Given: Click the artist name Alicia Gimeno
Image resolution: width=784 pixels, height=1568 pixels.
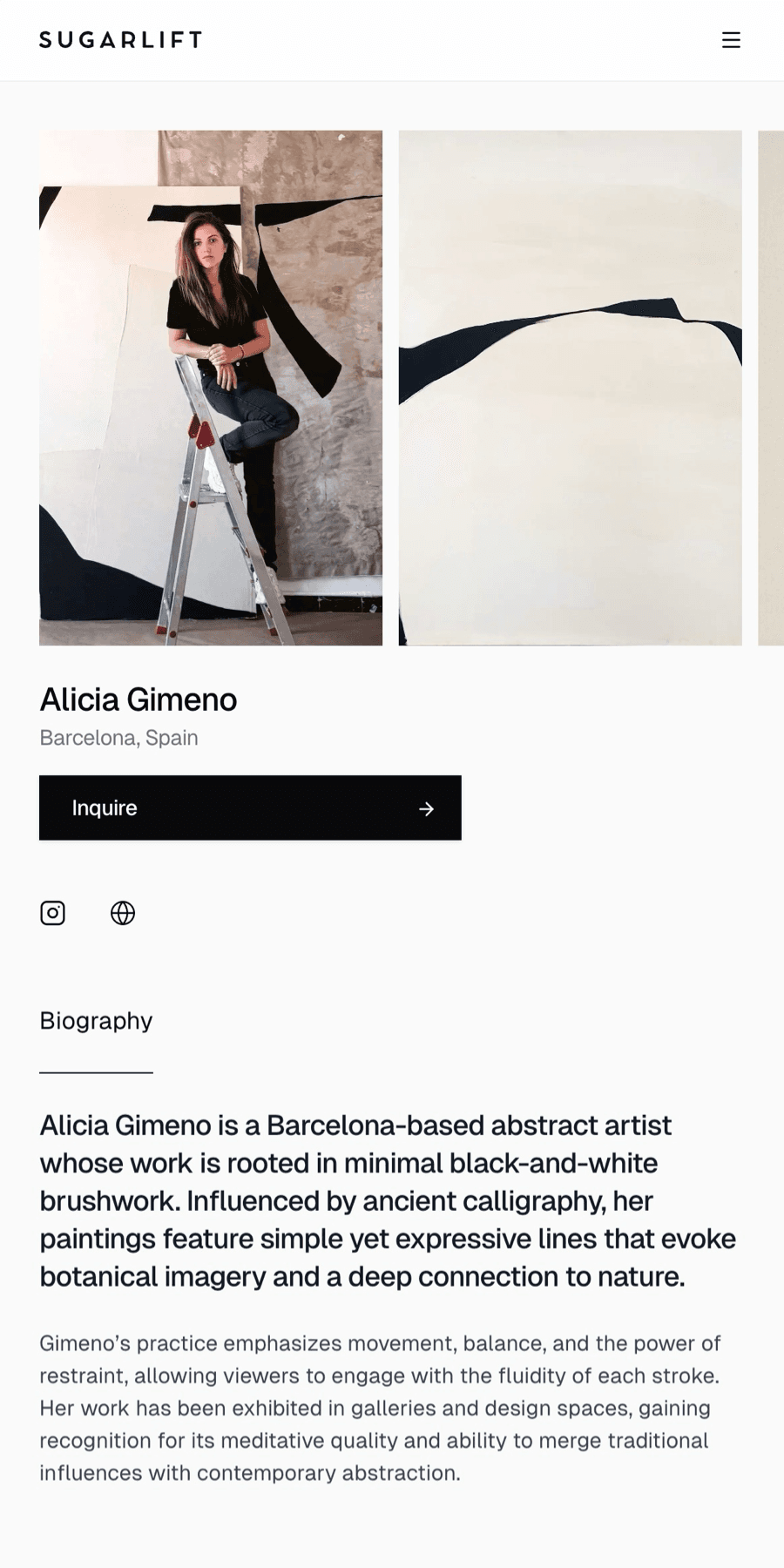Looking at the screenshot, I should click(x=138, y=699).
